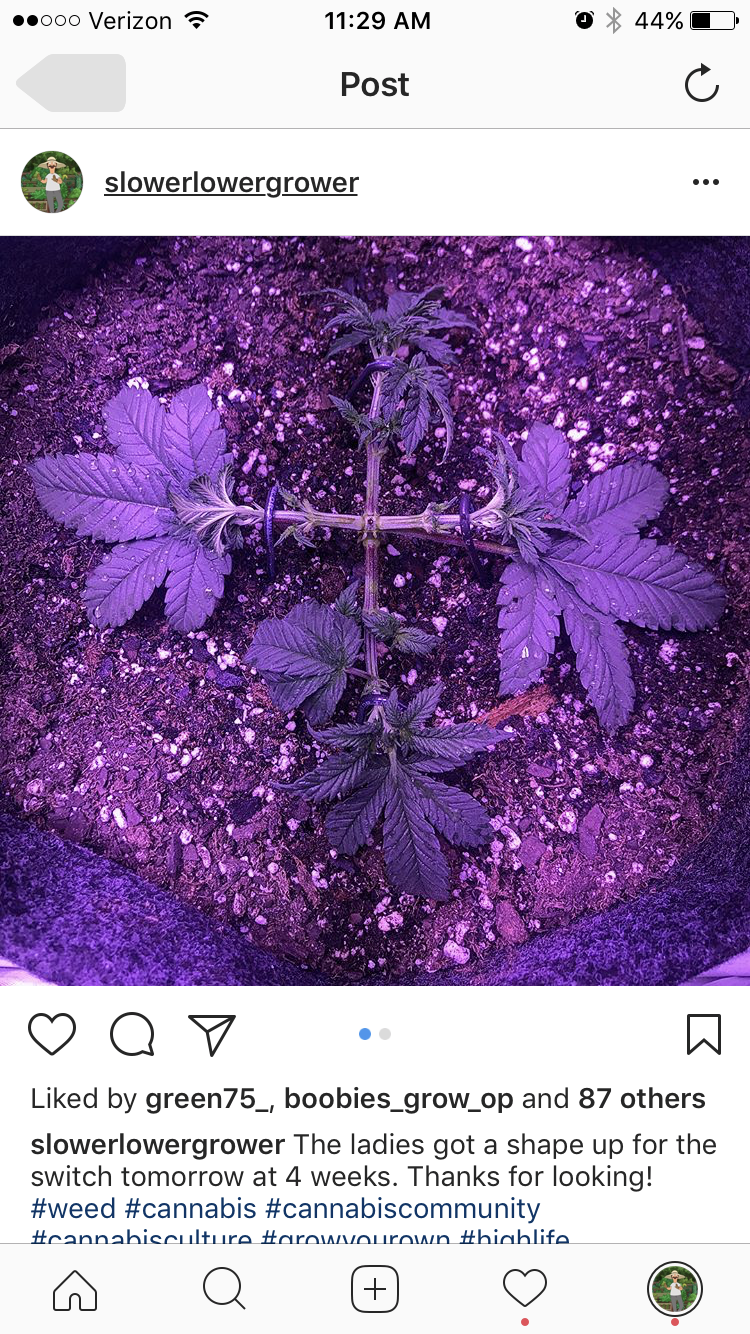The image size is (750, 1334).
Task: View the 87 others who liked
Action: tap(642, 1099)
